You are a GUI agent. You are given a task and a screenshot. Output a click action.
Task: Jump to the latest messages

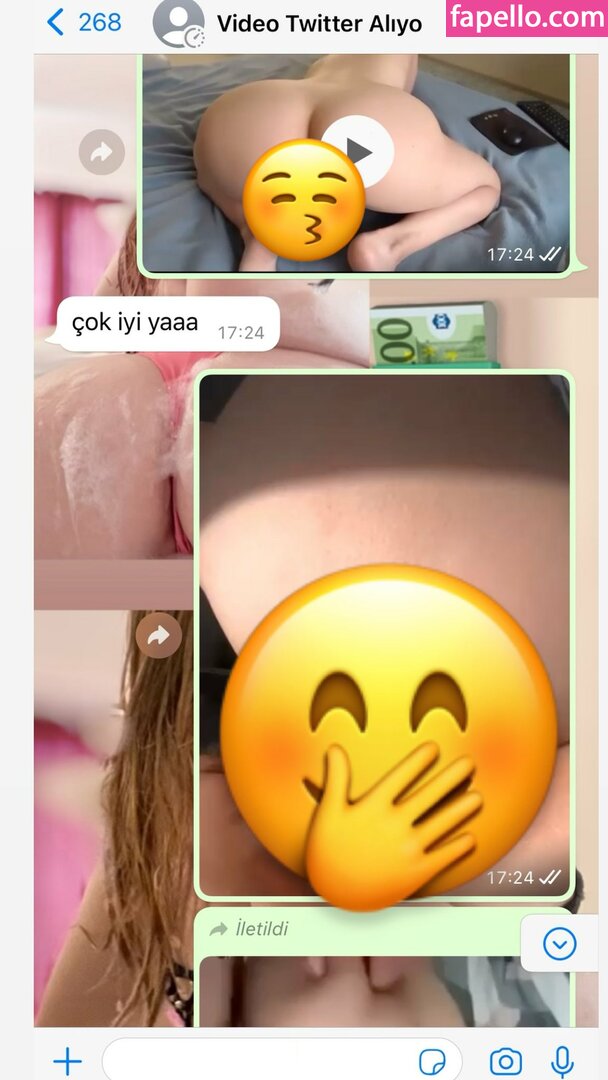pyautogui.click(x=559, y=942)
